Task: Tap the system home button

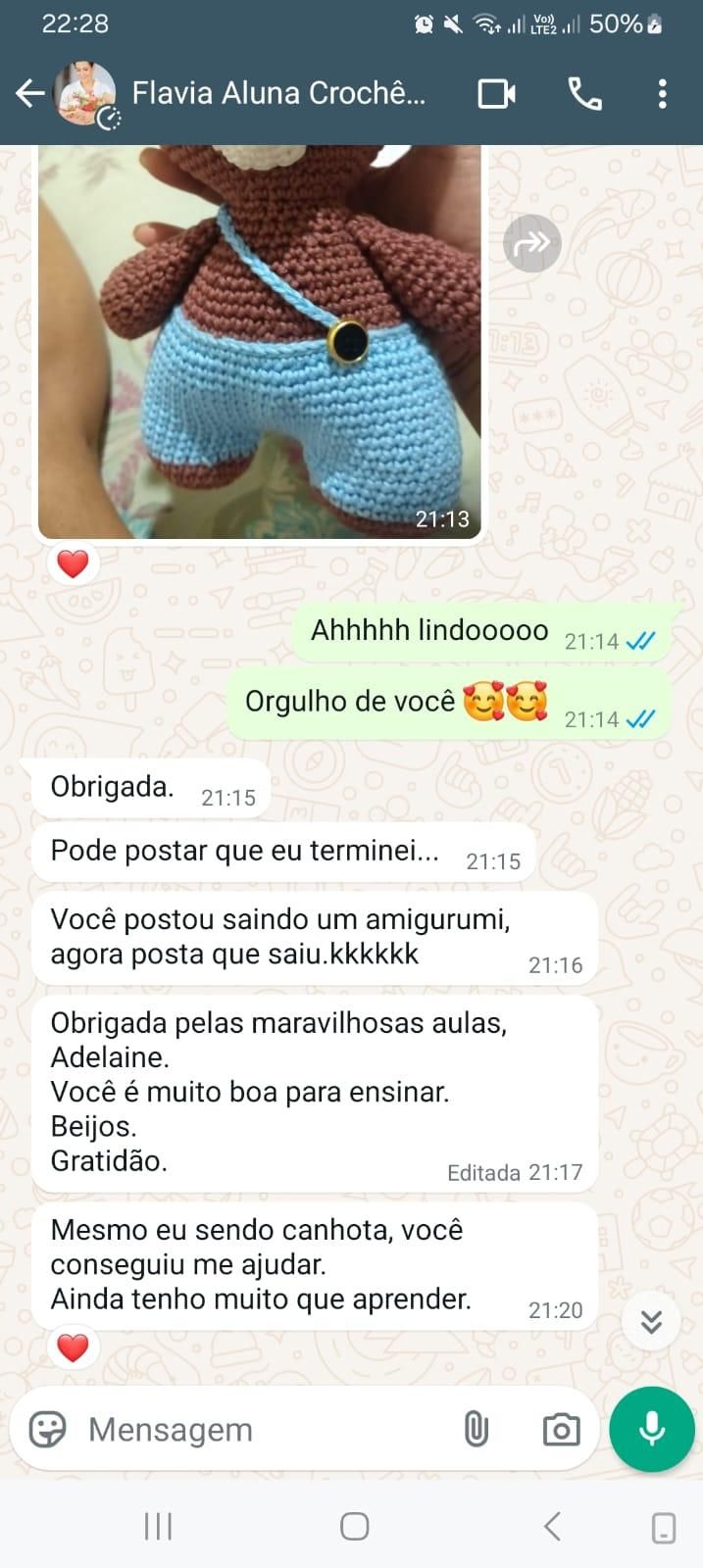Action: click(x=354, y=1526)
